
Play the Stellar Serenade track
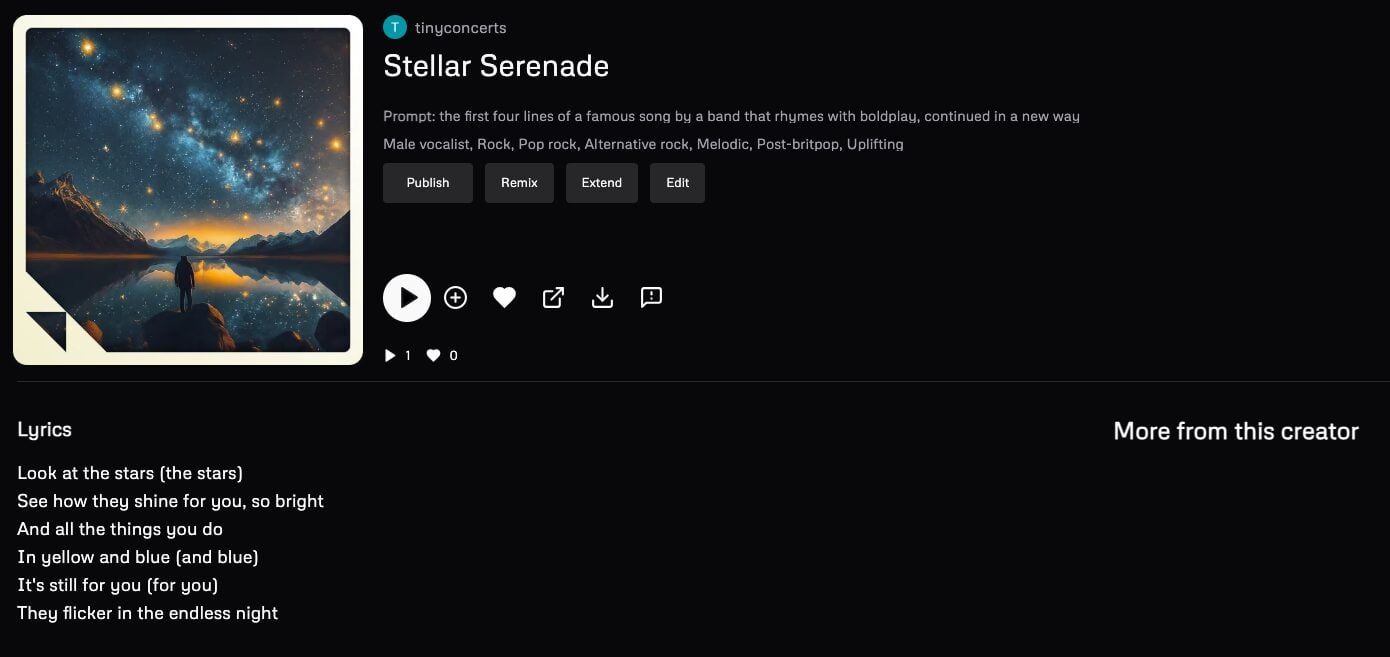407,298
